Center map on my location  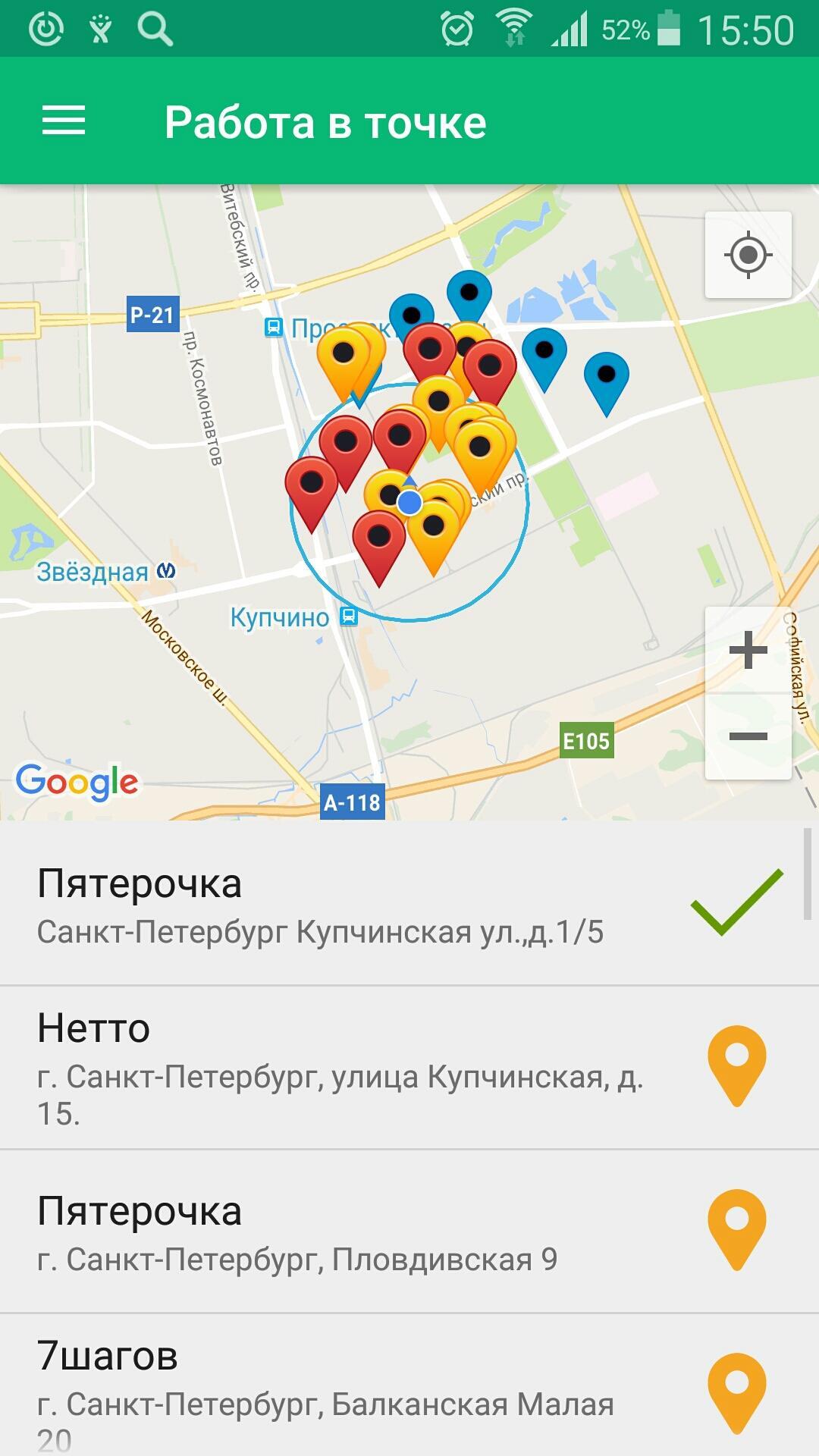748,255
